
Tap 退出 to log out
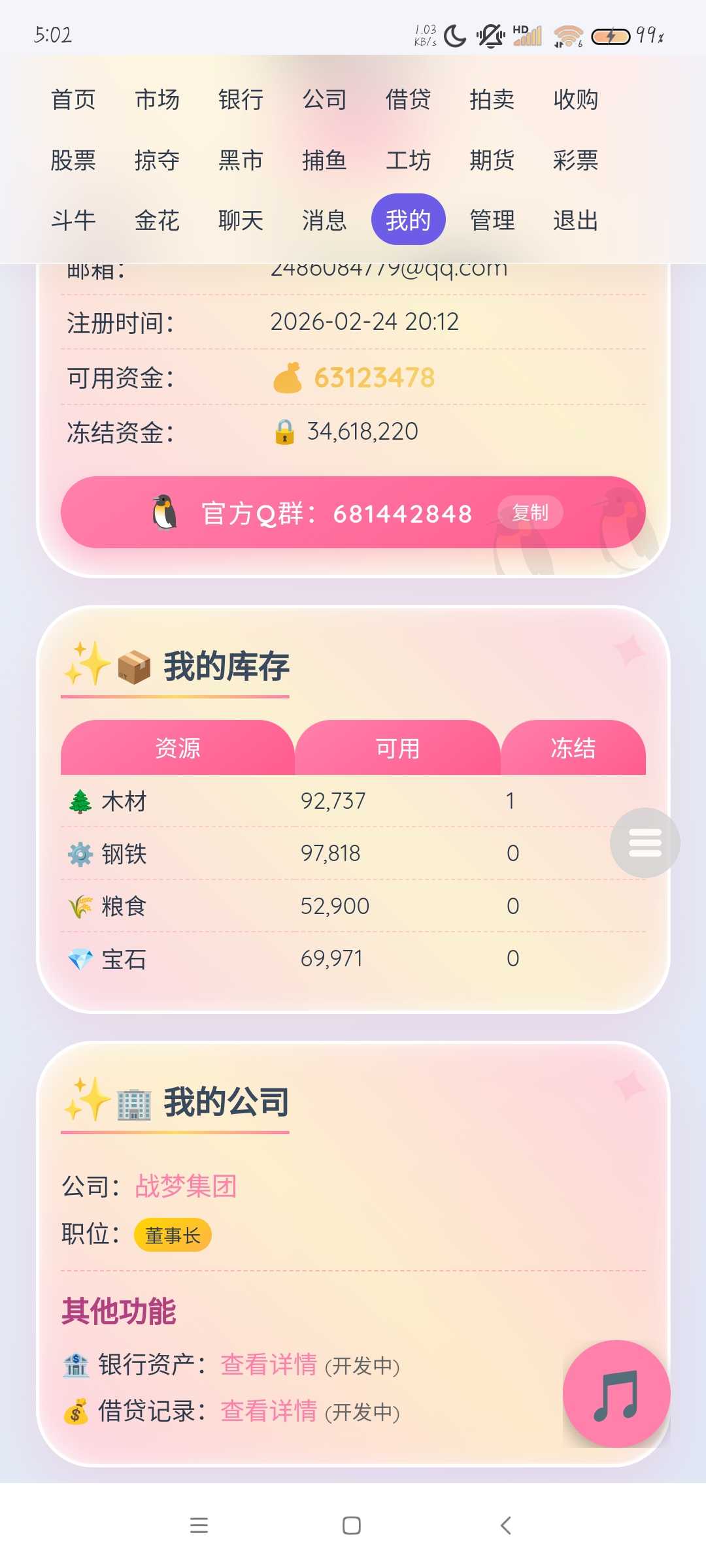coord(575,220)
